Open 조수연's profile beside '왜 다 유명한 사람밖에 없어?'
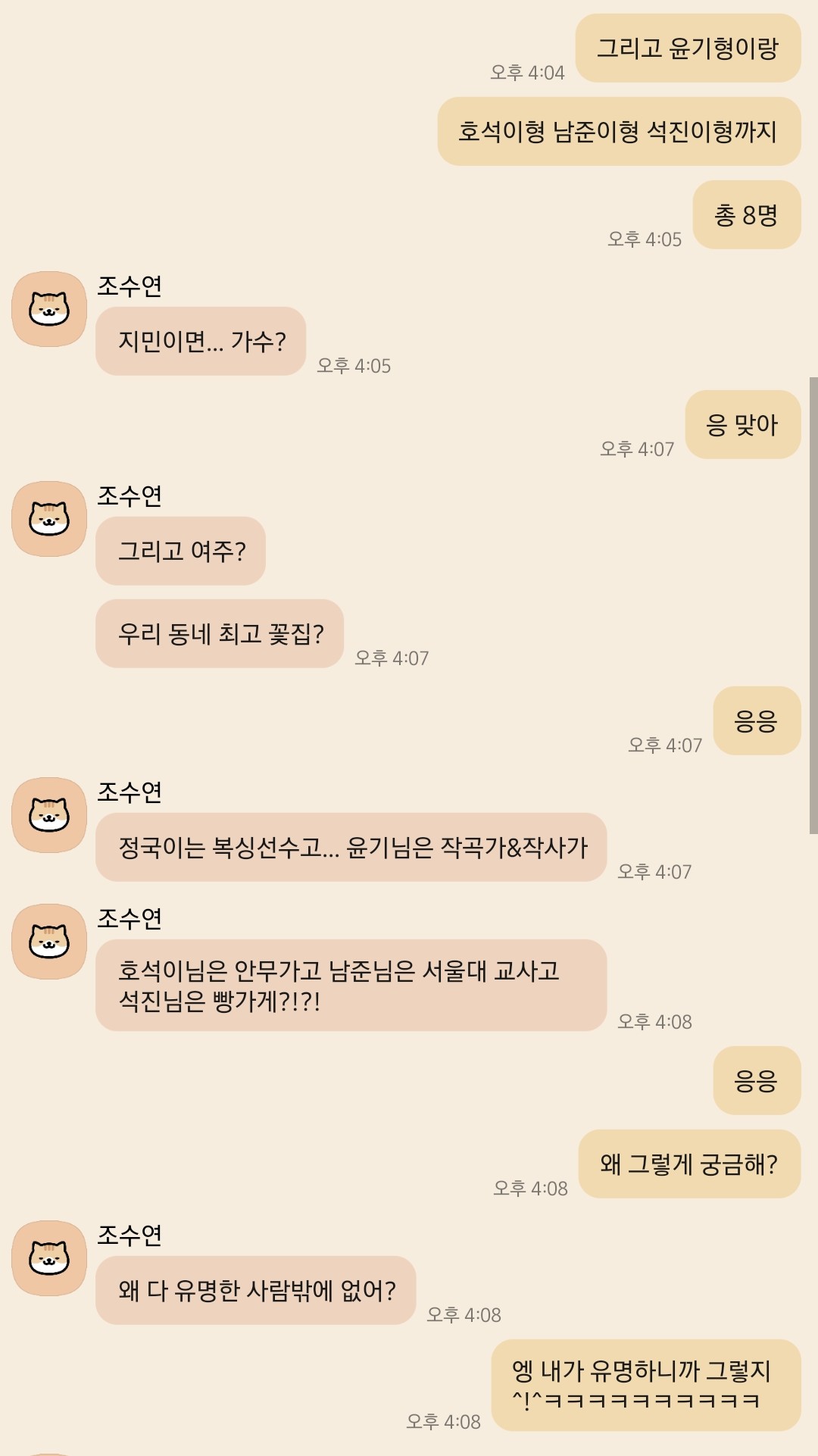 coord(49,1258)
